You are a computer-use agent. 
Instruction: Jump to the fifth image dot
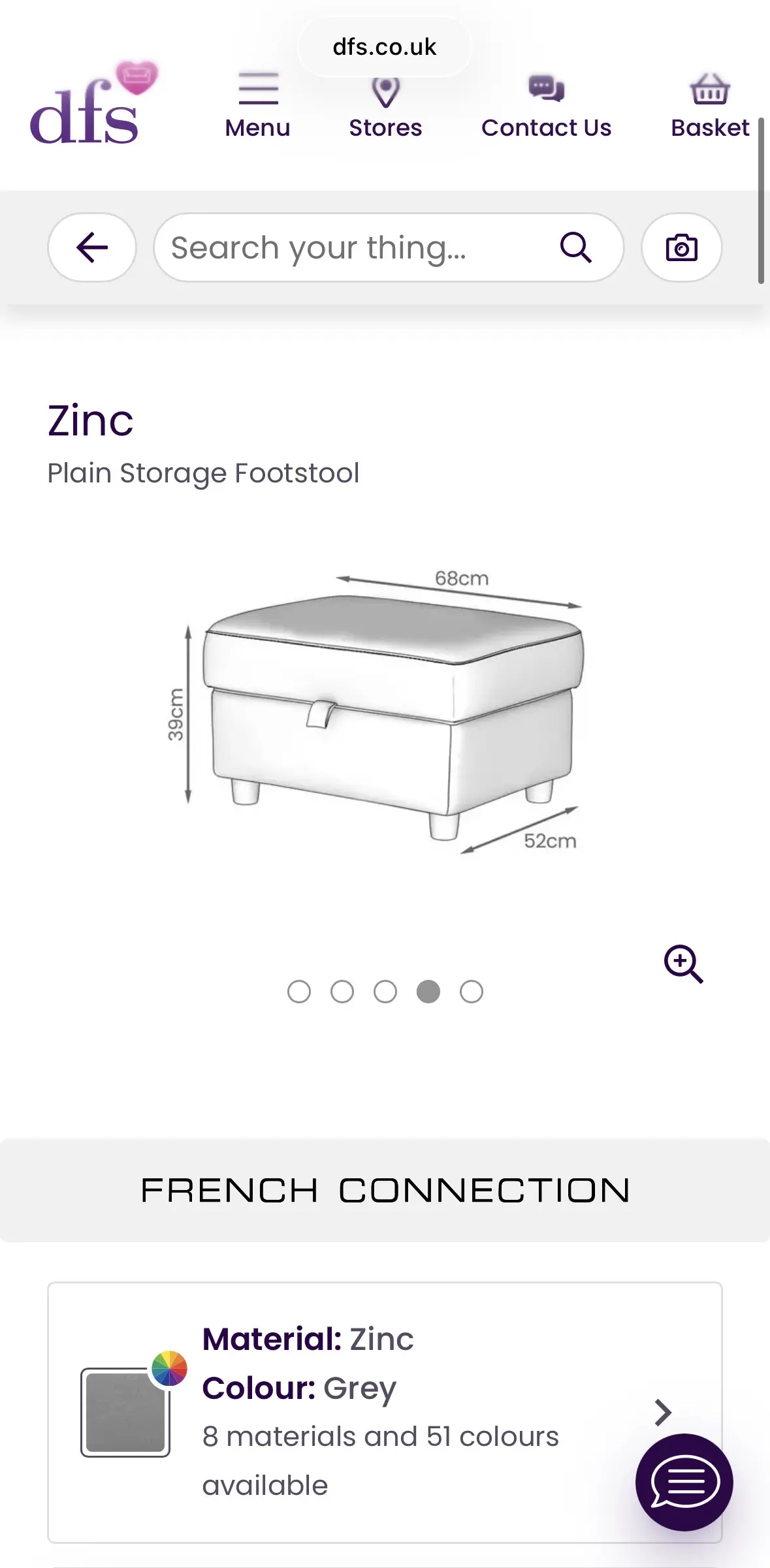472,992
